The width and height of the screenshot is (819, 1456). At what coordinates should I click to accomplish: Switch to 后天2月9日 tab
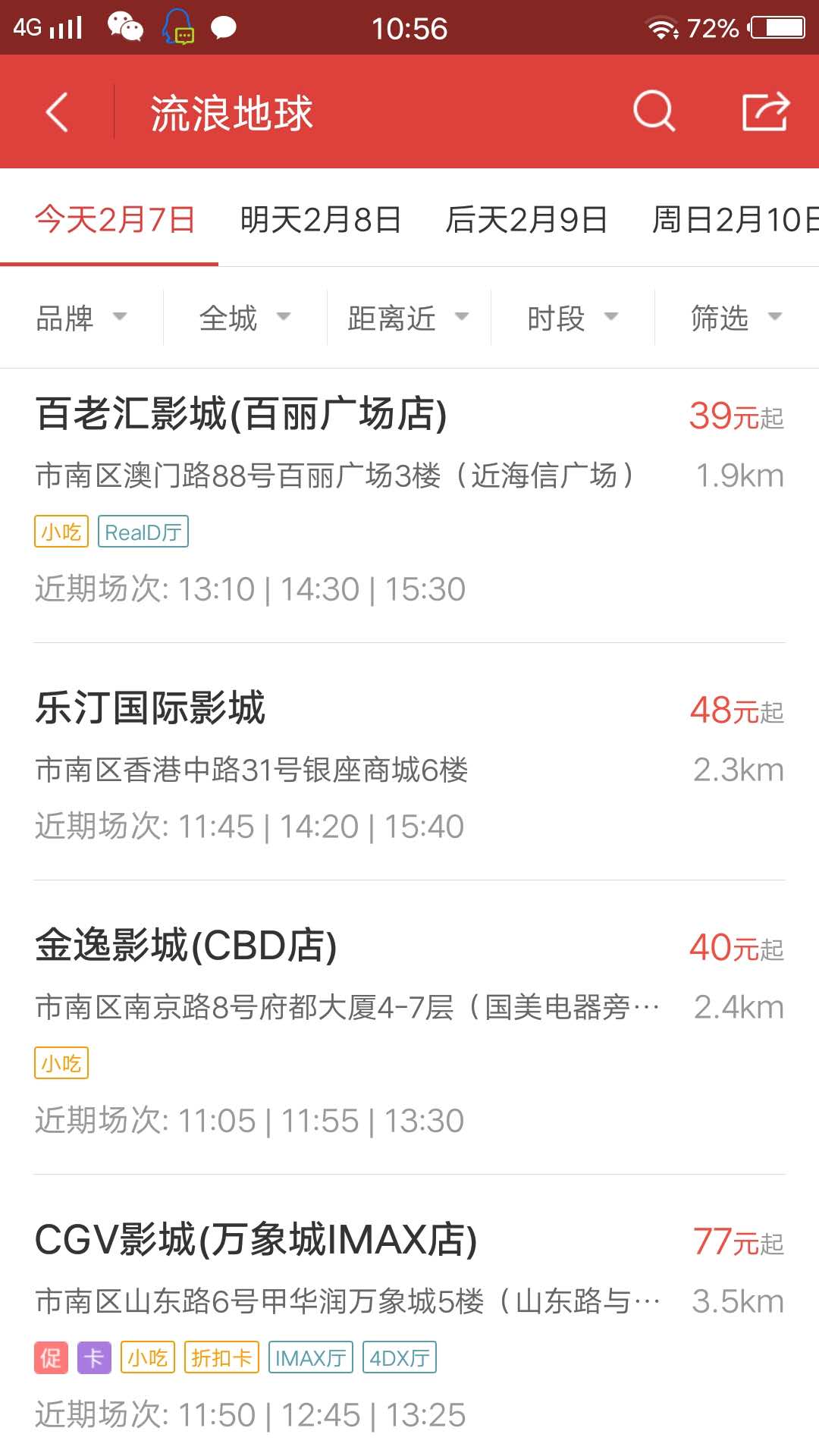coord(527,220)
